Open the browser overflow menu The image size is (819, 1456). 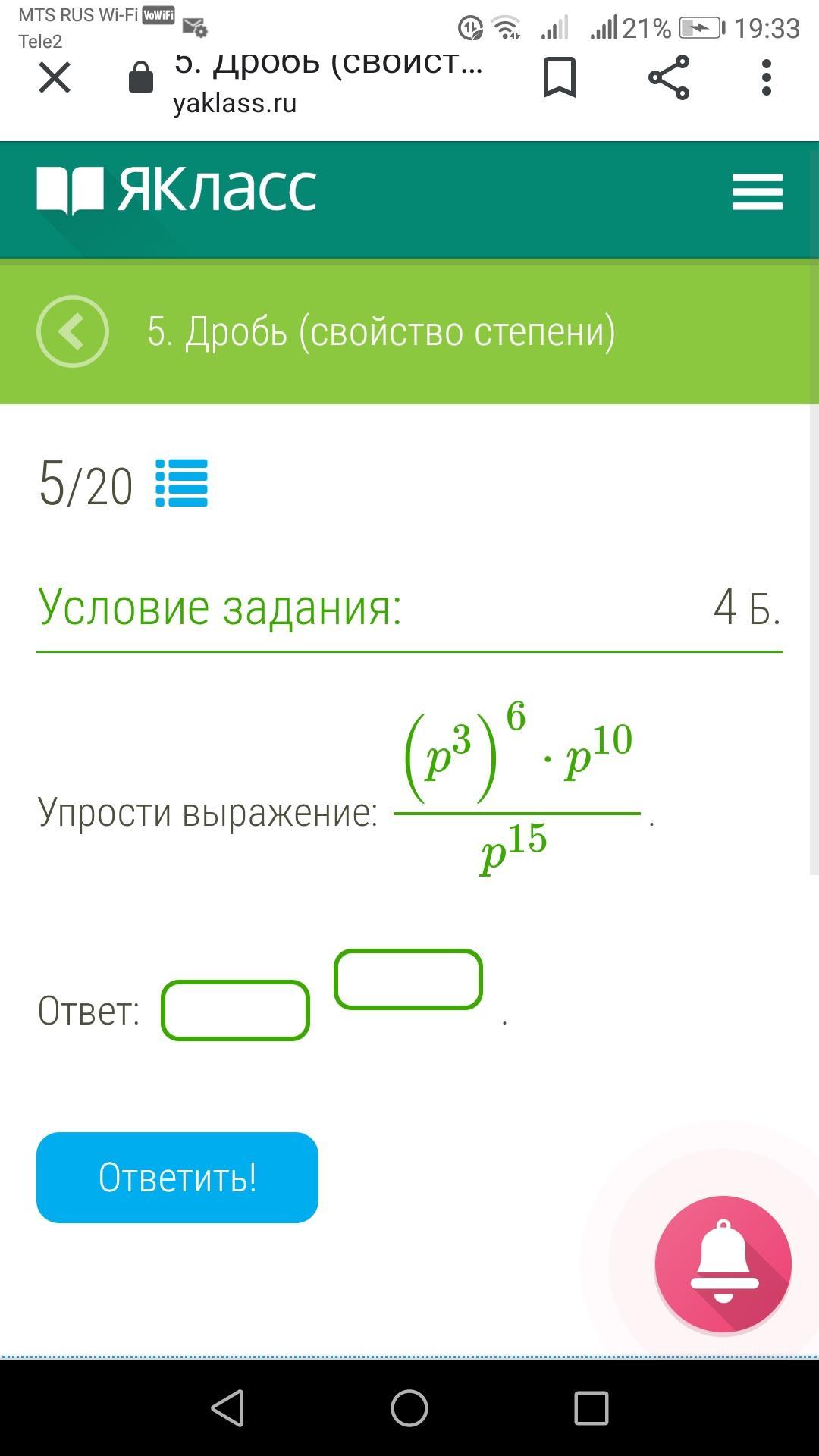tap(767, 77)
